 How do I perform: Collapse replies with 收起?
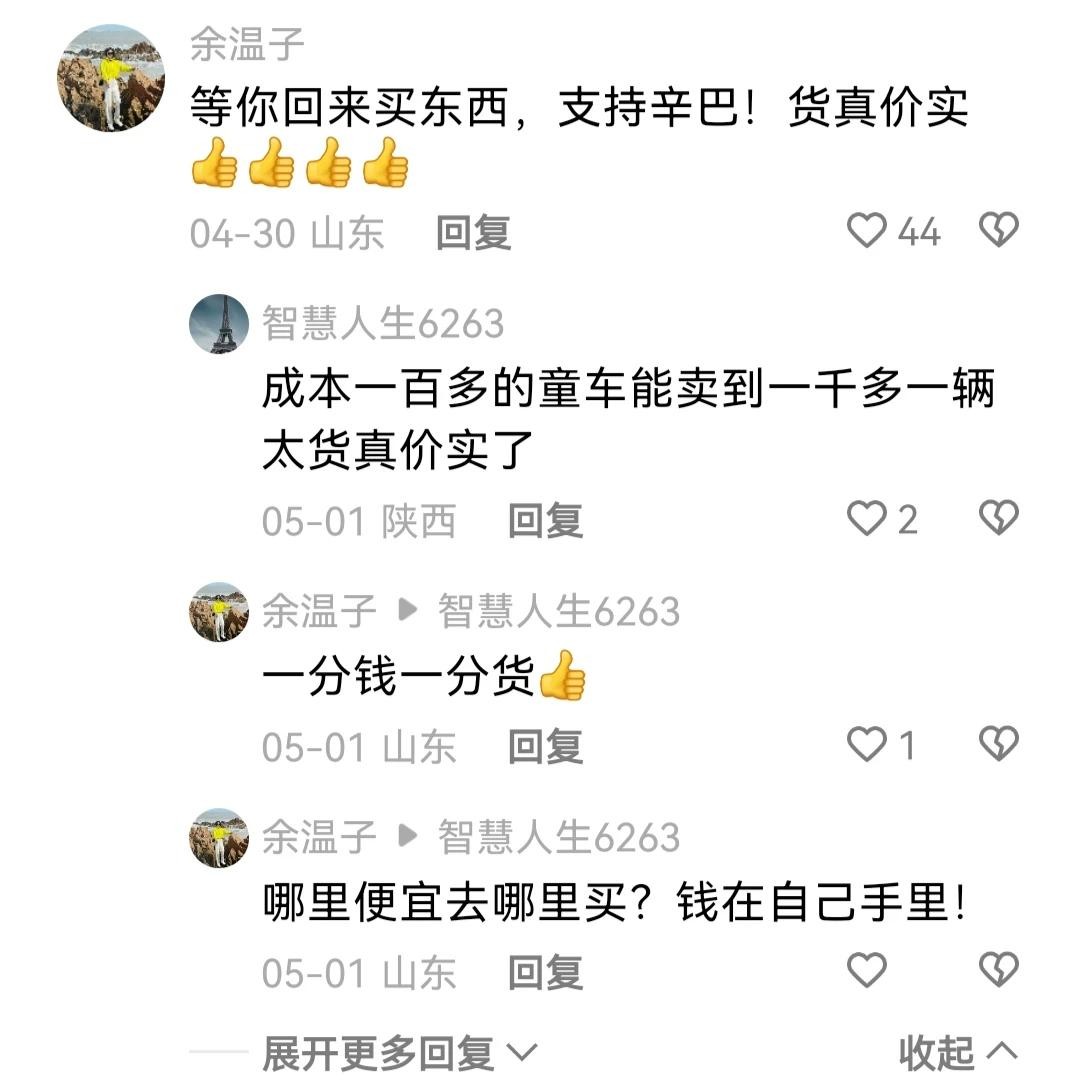point(957,1052)
